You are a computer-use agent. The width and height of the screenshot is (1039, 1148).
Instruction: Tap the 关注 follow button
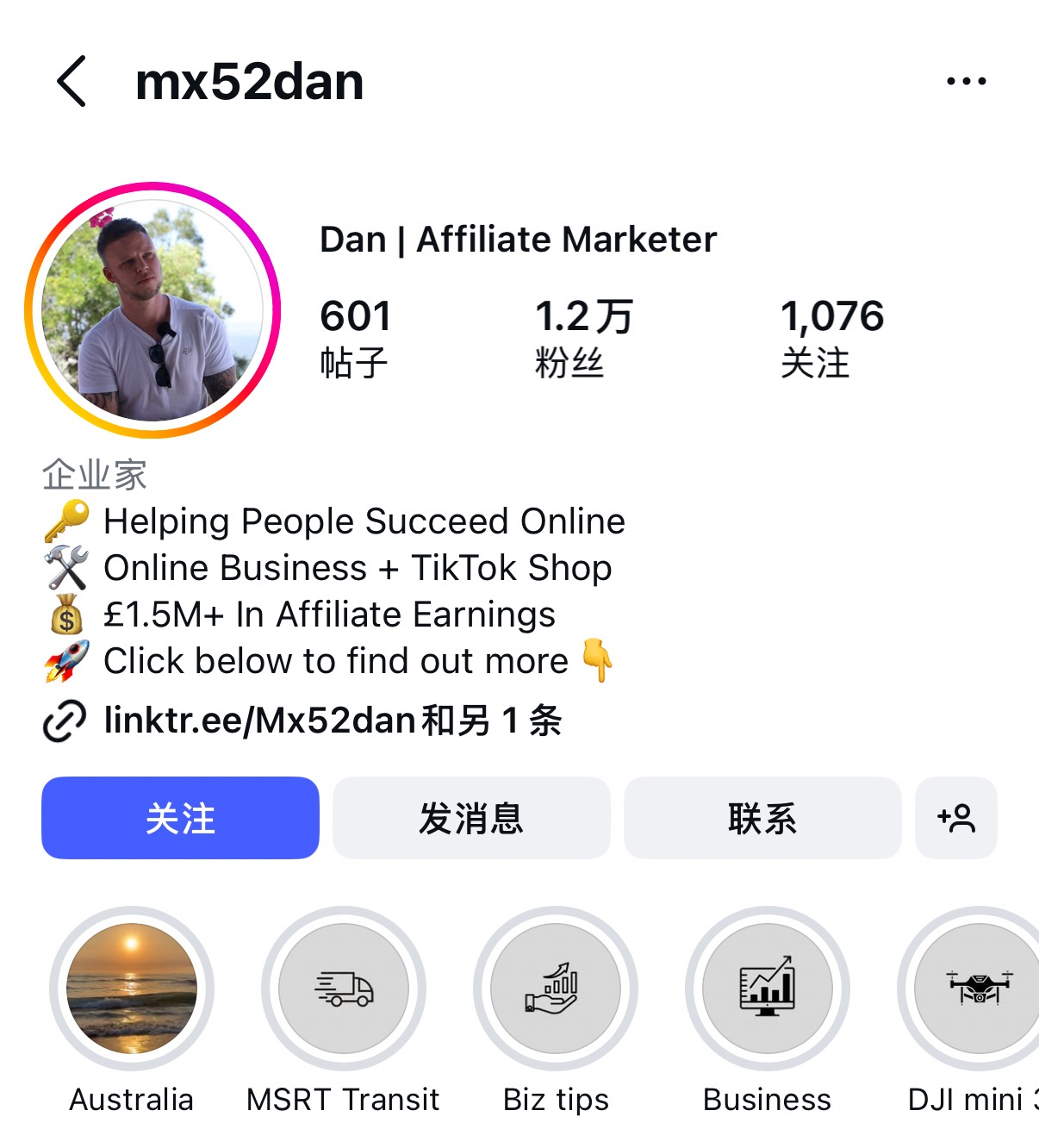(179, 818)
